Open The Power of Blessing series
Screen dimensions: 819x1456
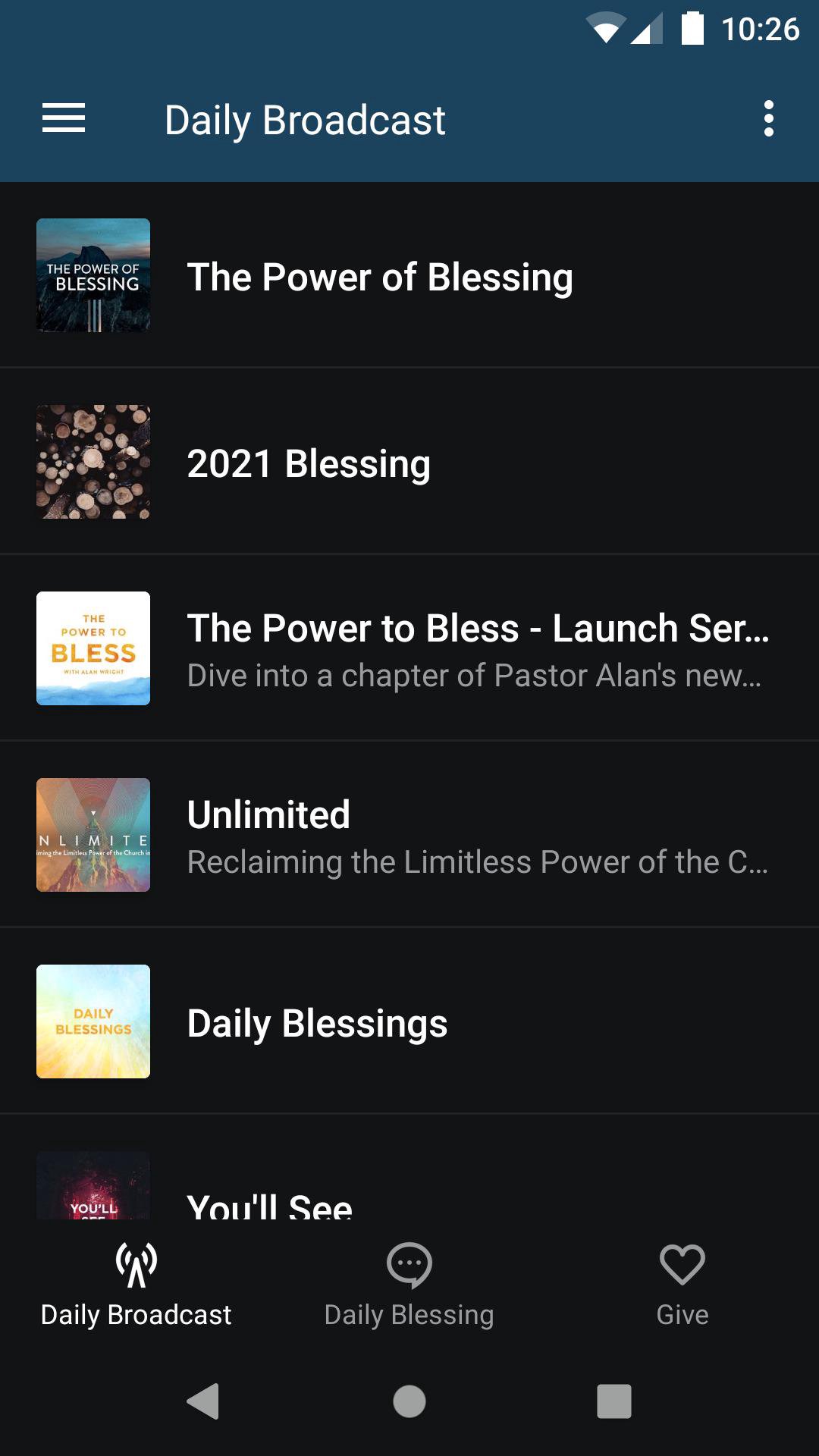pyautogui.click(x=409, y=276)
